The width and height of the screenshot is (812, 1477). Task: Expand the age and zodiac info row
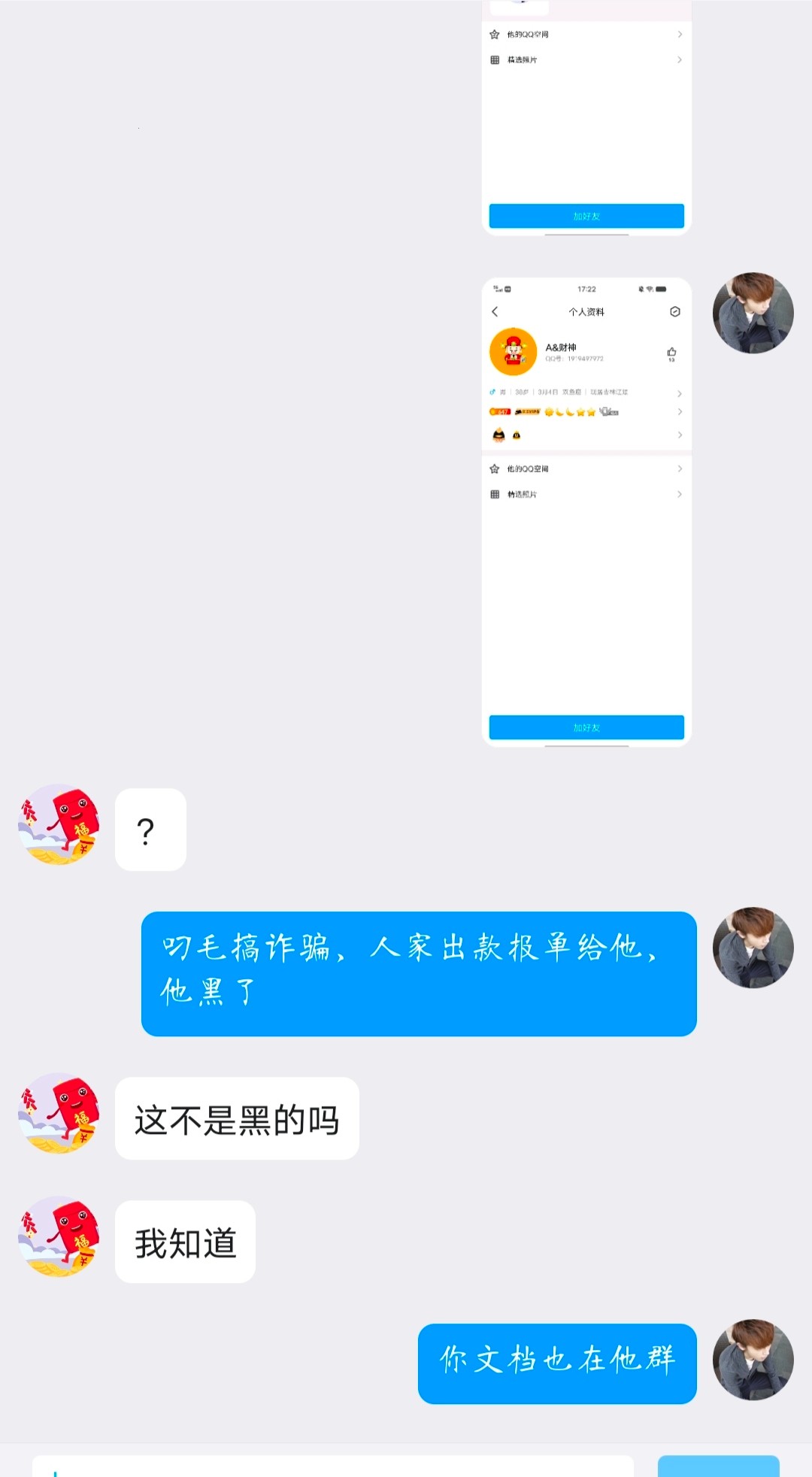point(680,393)
